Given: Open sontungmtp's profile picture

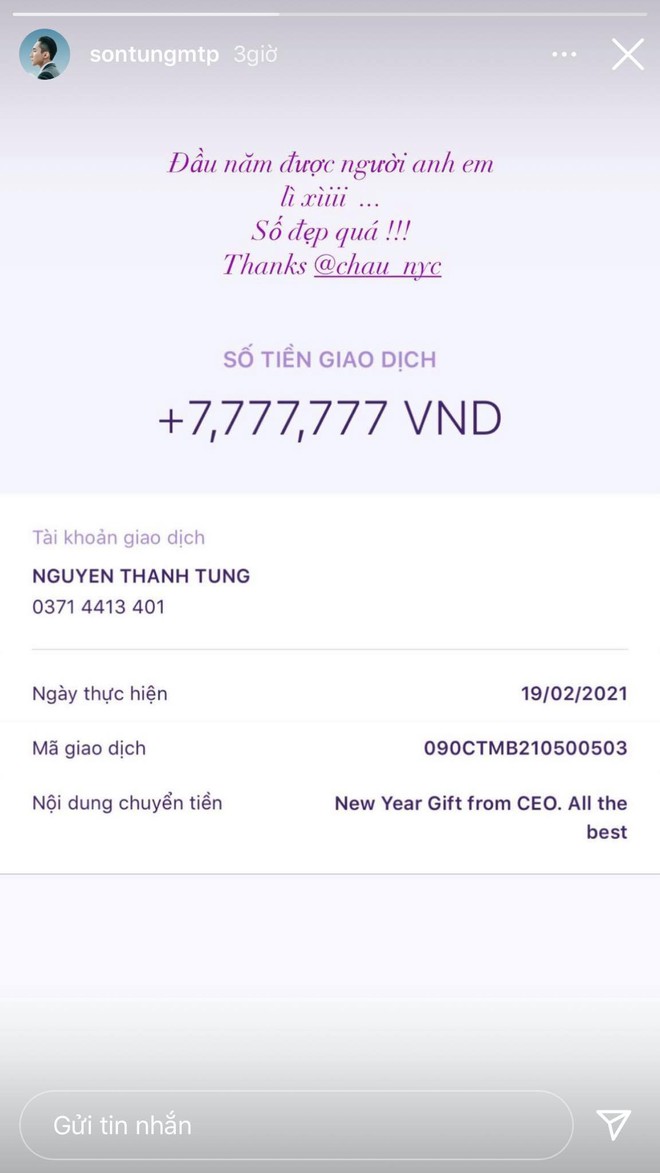Looking at the screenshot, I should point(45,54).
